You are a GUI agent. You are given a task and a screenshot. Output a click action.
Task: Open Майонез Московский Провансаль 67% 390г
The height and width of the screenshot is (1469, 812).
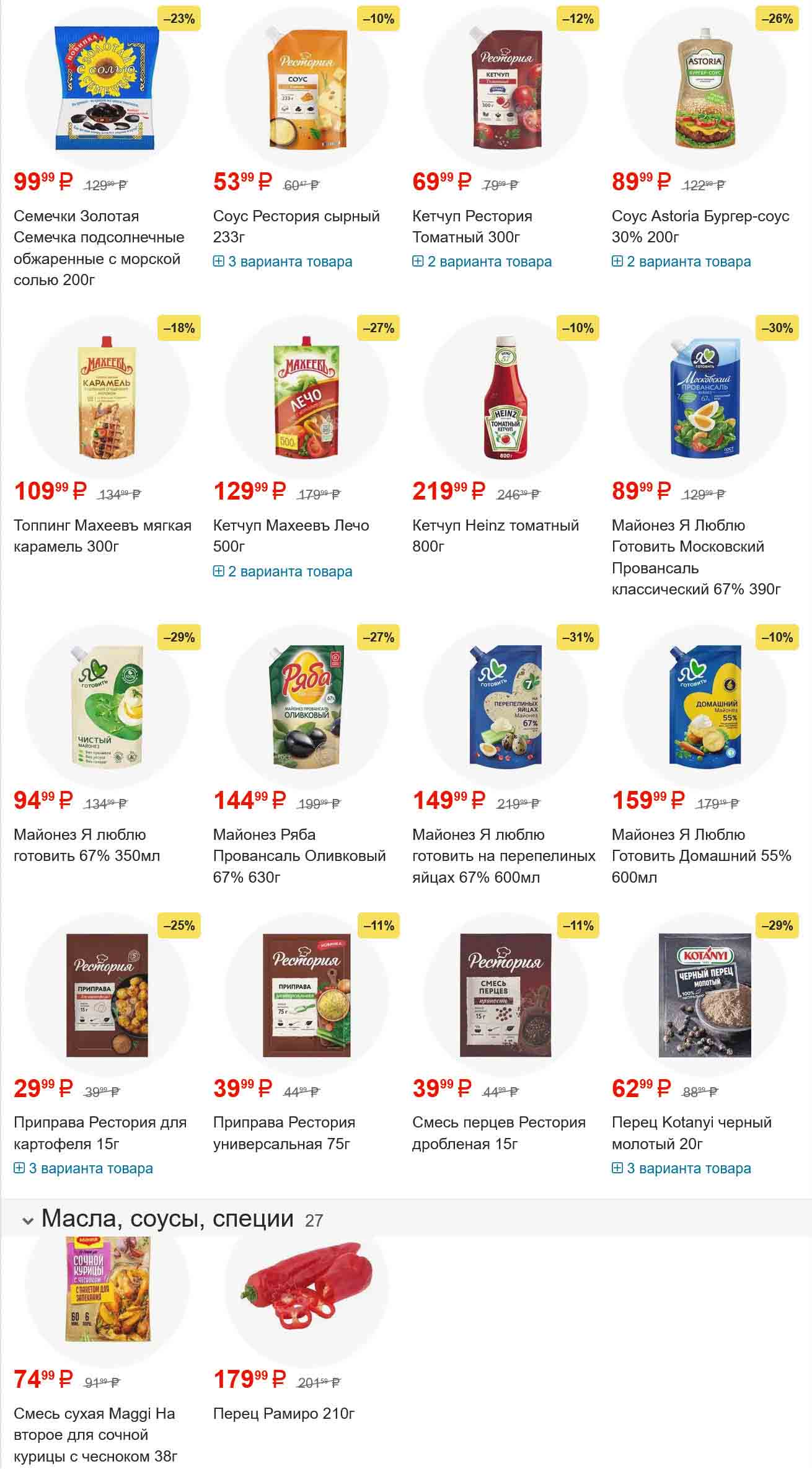coord(695,557)
